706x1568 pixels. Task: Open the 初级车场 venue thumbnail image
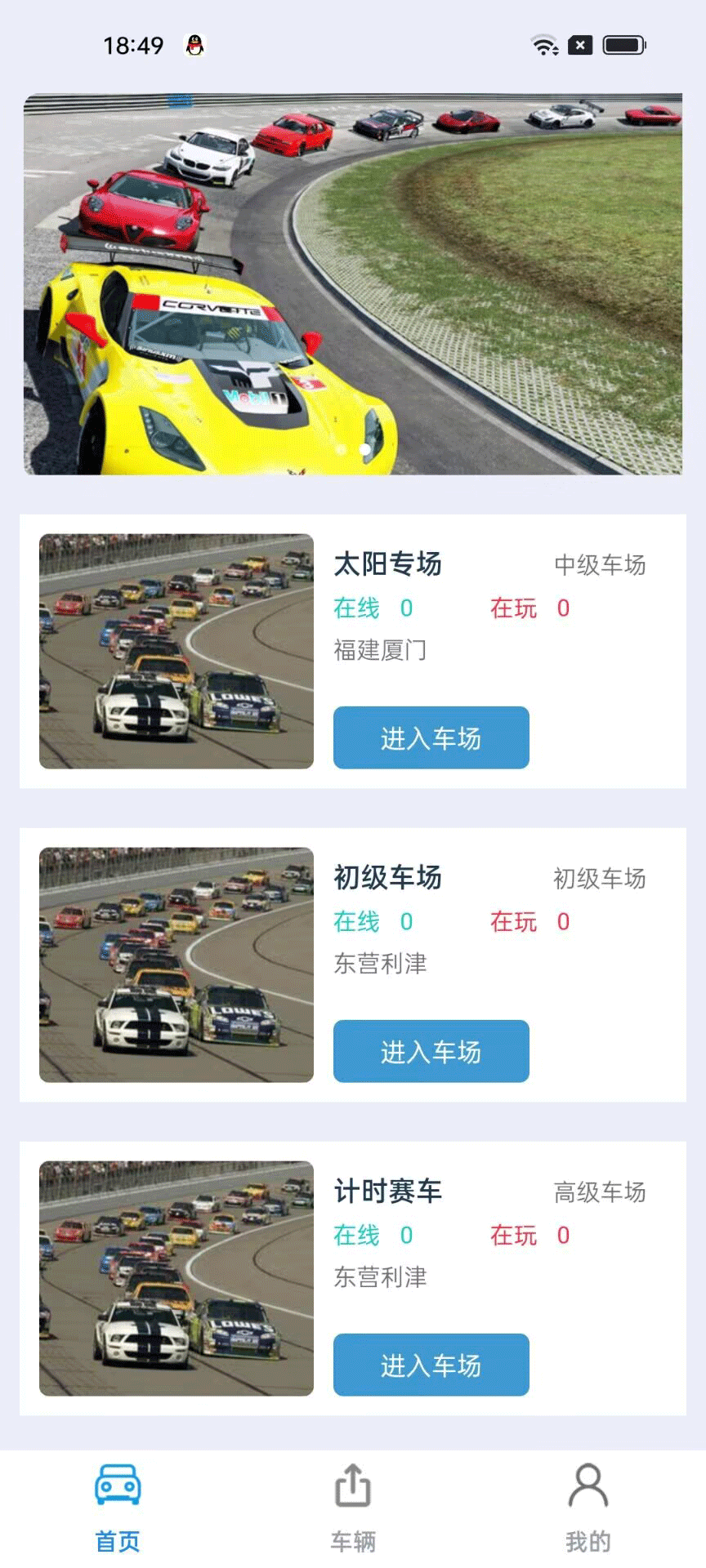[176, 965]
